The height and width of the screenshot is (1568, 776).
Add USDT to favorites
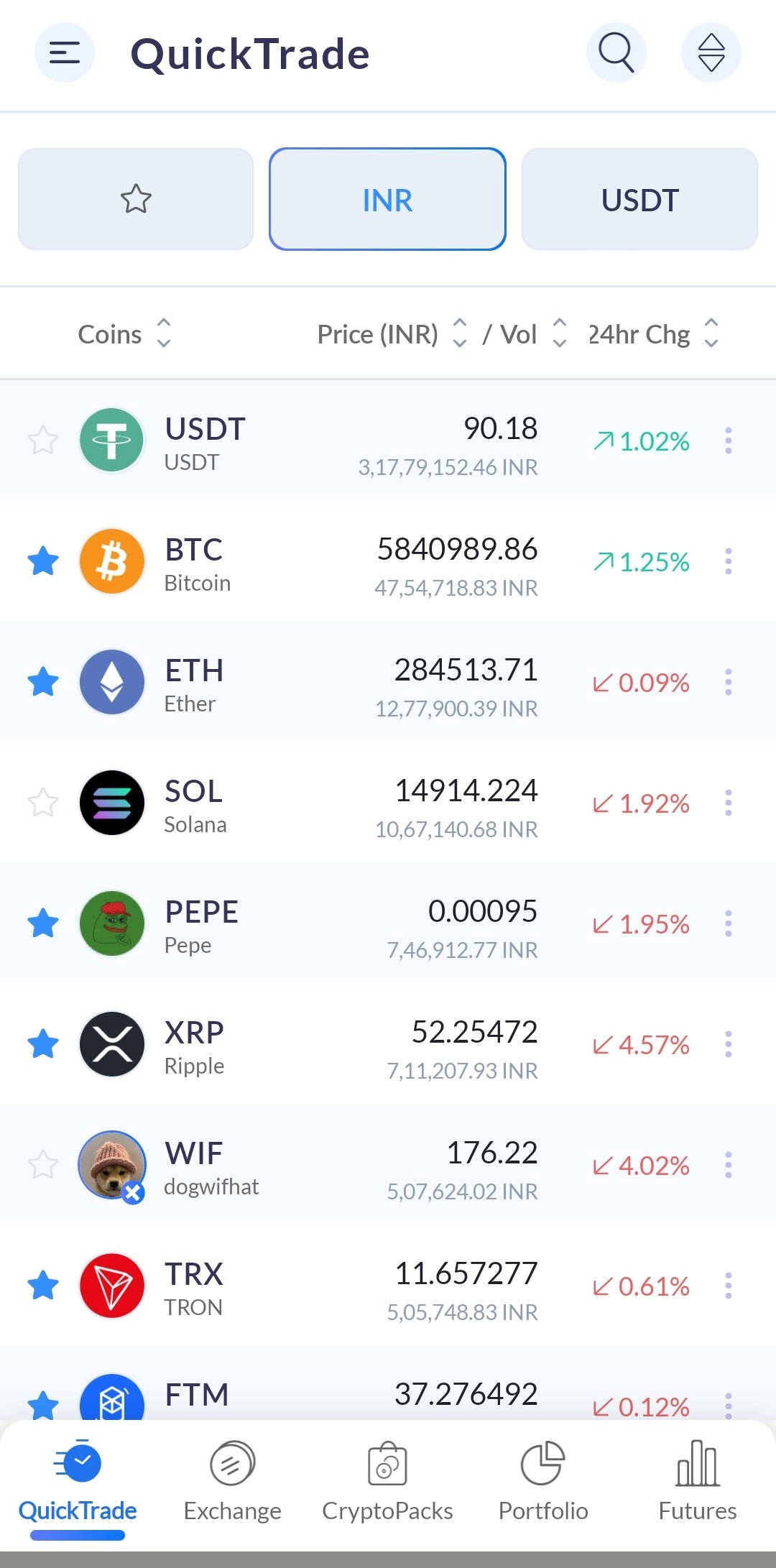click(43, 441)
